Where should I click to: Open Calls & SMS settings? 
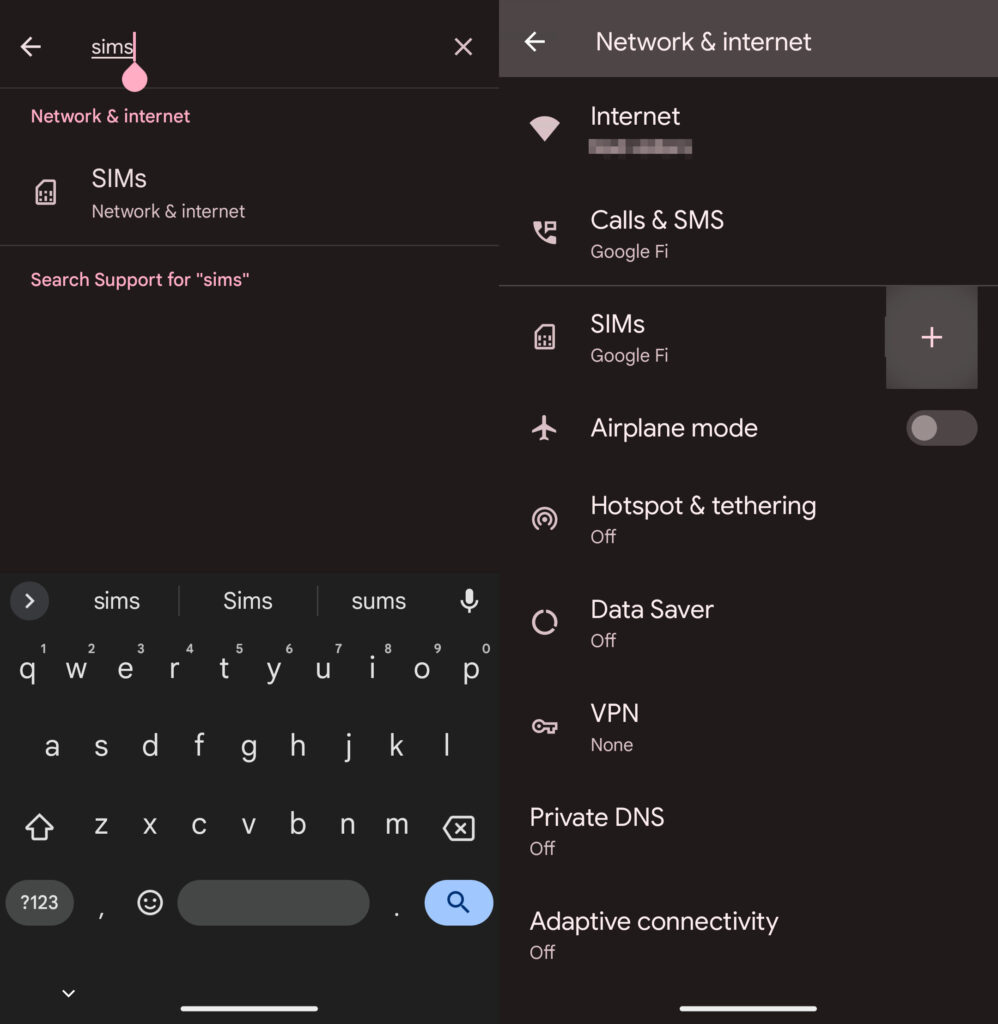click(700, 233)
